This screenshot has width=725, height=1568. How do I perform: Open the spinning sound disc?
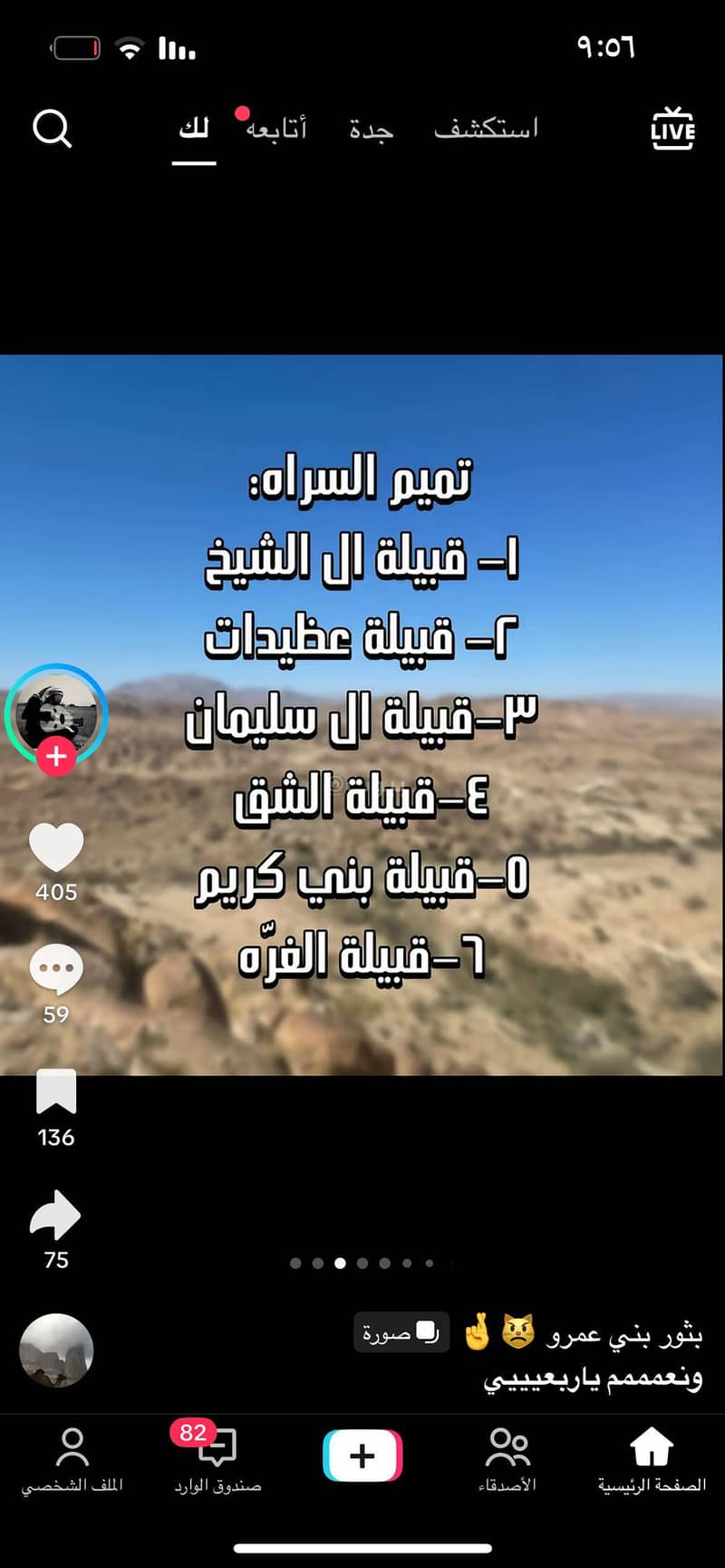[x=56, y=1350]
